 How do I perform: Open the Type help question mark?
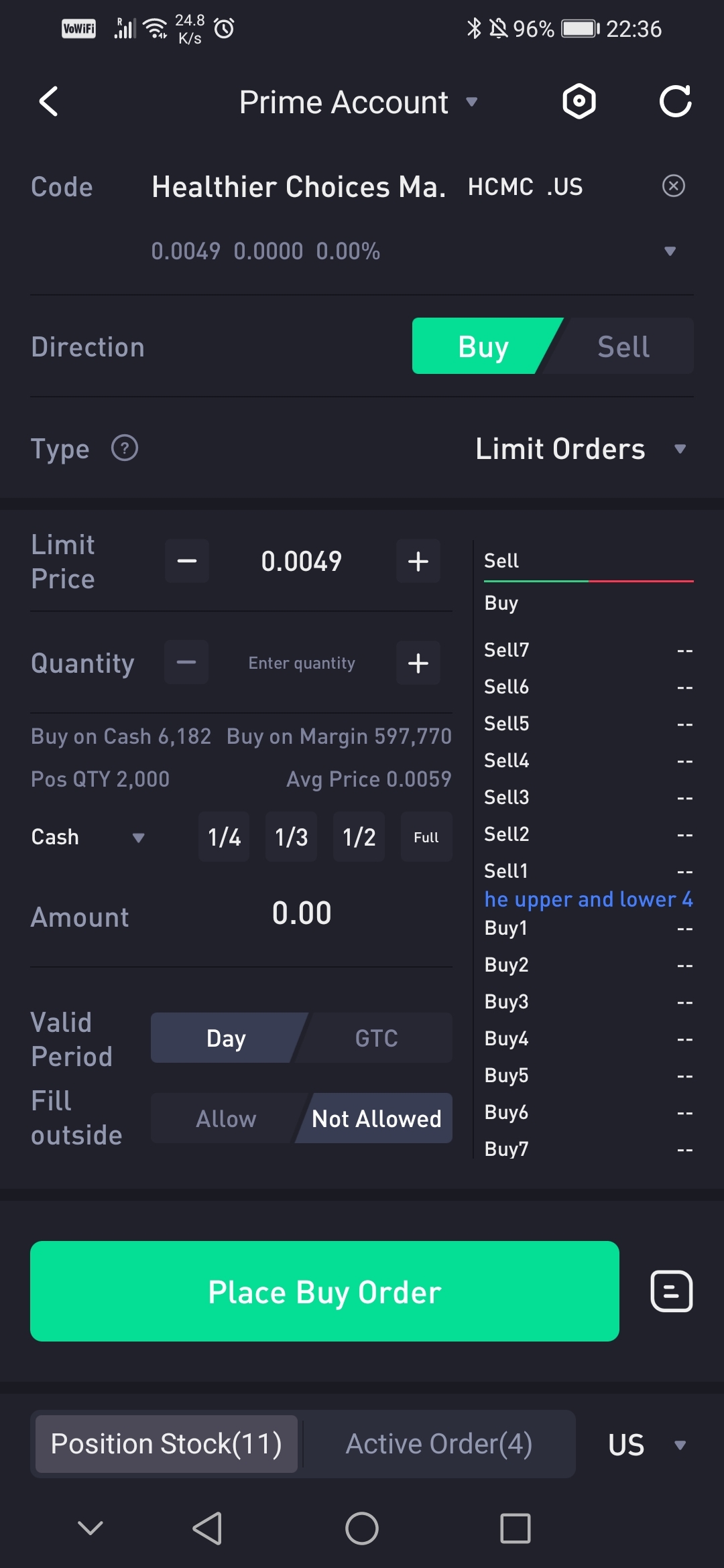pyautogui.click(x=125, y=448)
